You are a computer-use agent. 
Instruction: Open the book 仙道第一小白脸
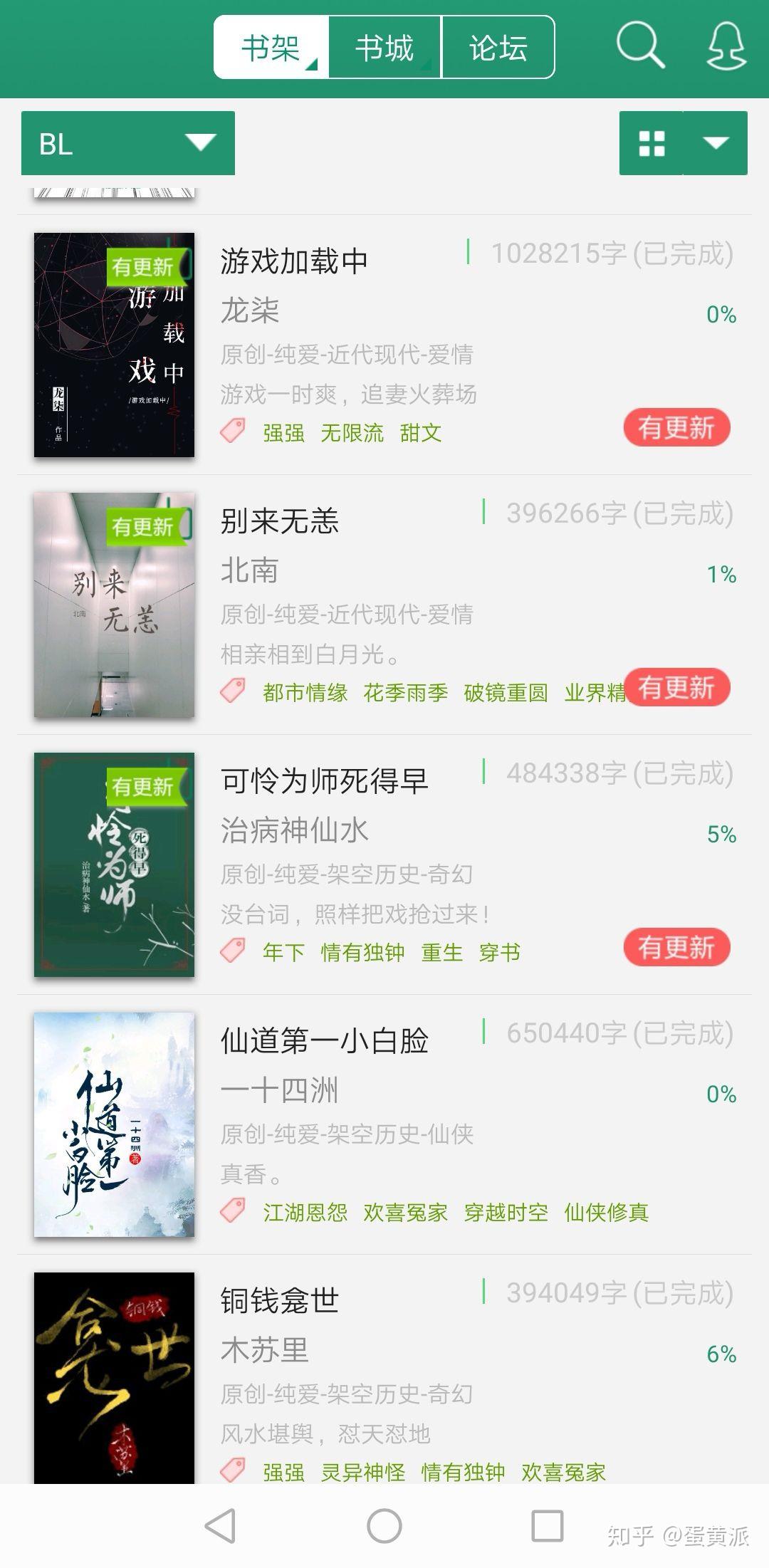tap(324, 1041)
